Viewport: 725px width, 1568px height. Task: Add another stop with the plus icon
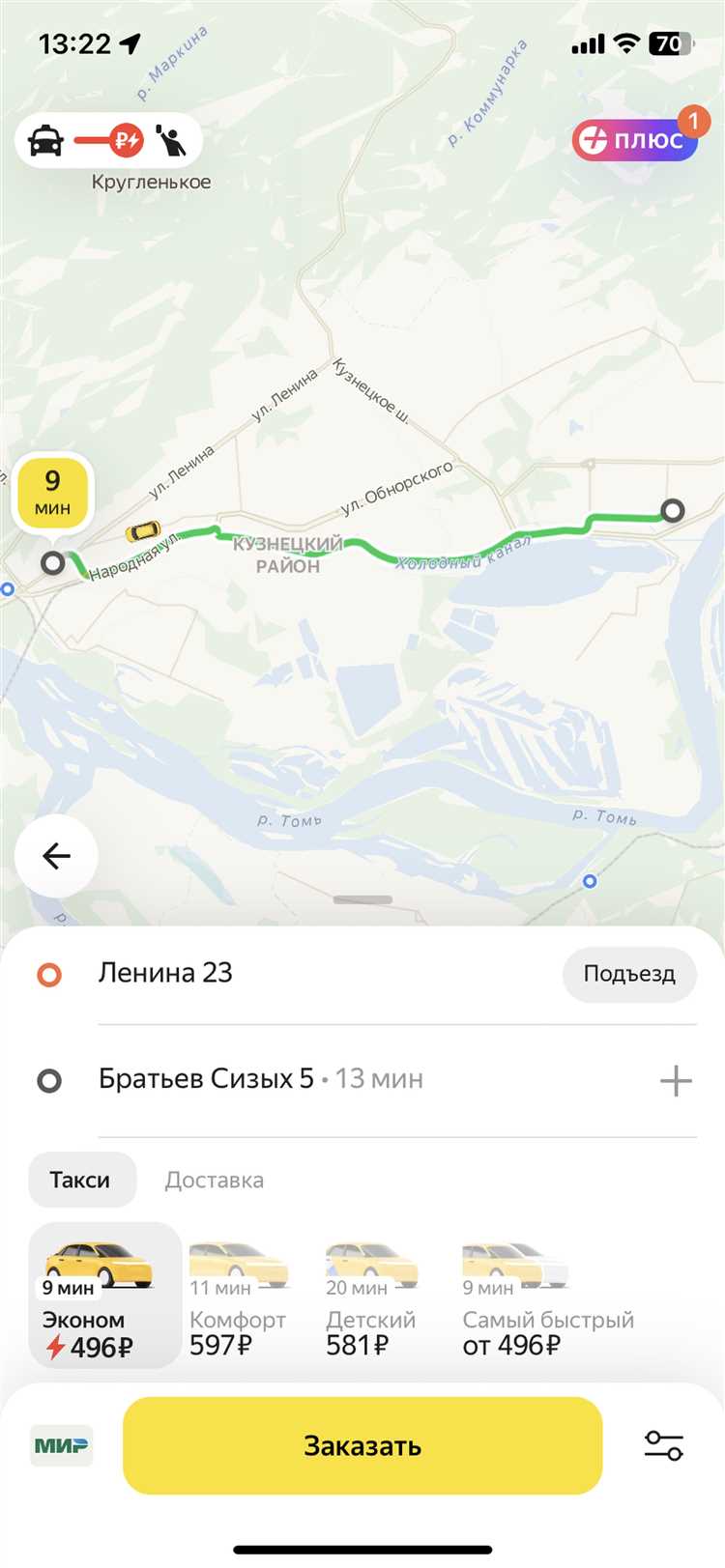pyautogui.click(x=675, y=1080)
